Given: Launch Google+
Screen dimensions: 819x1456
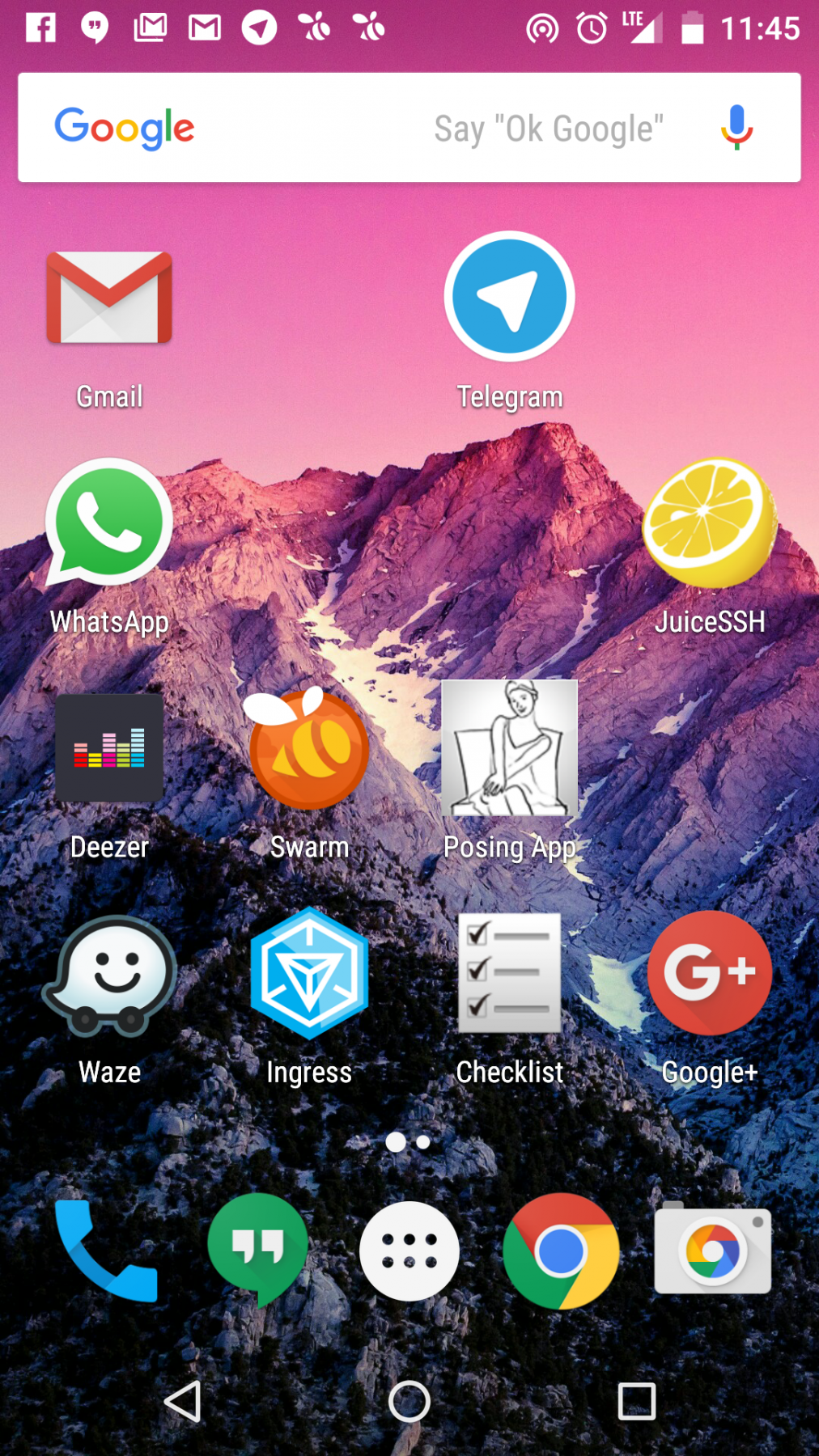Looking at the screenshot, I should pyautogui.click(x=710, y=973).
